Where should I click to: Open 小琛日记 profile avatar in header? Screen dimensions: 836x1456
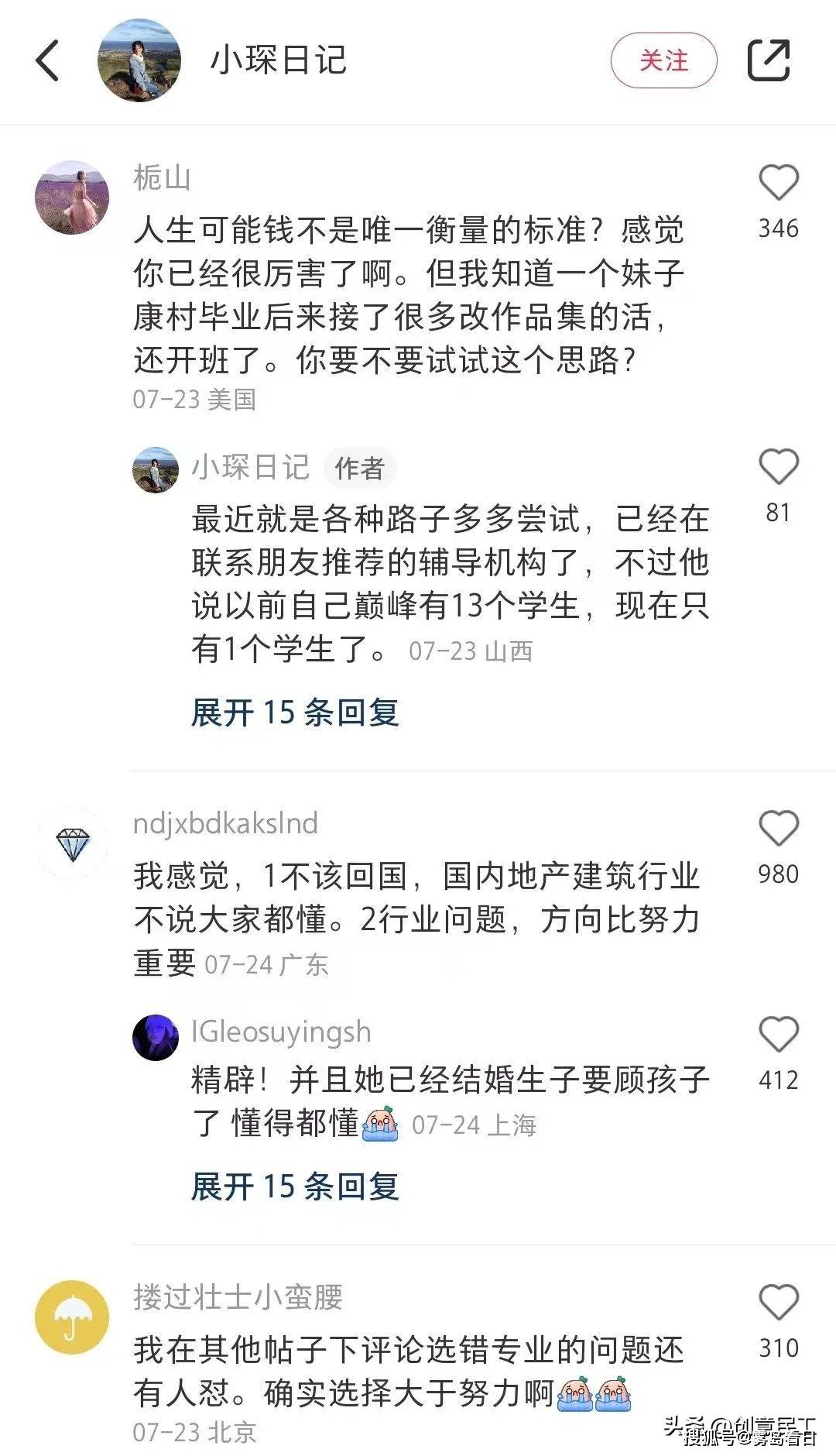[x=139, y=60]
